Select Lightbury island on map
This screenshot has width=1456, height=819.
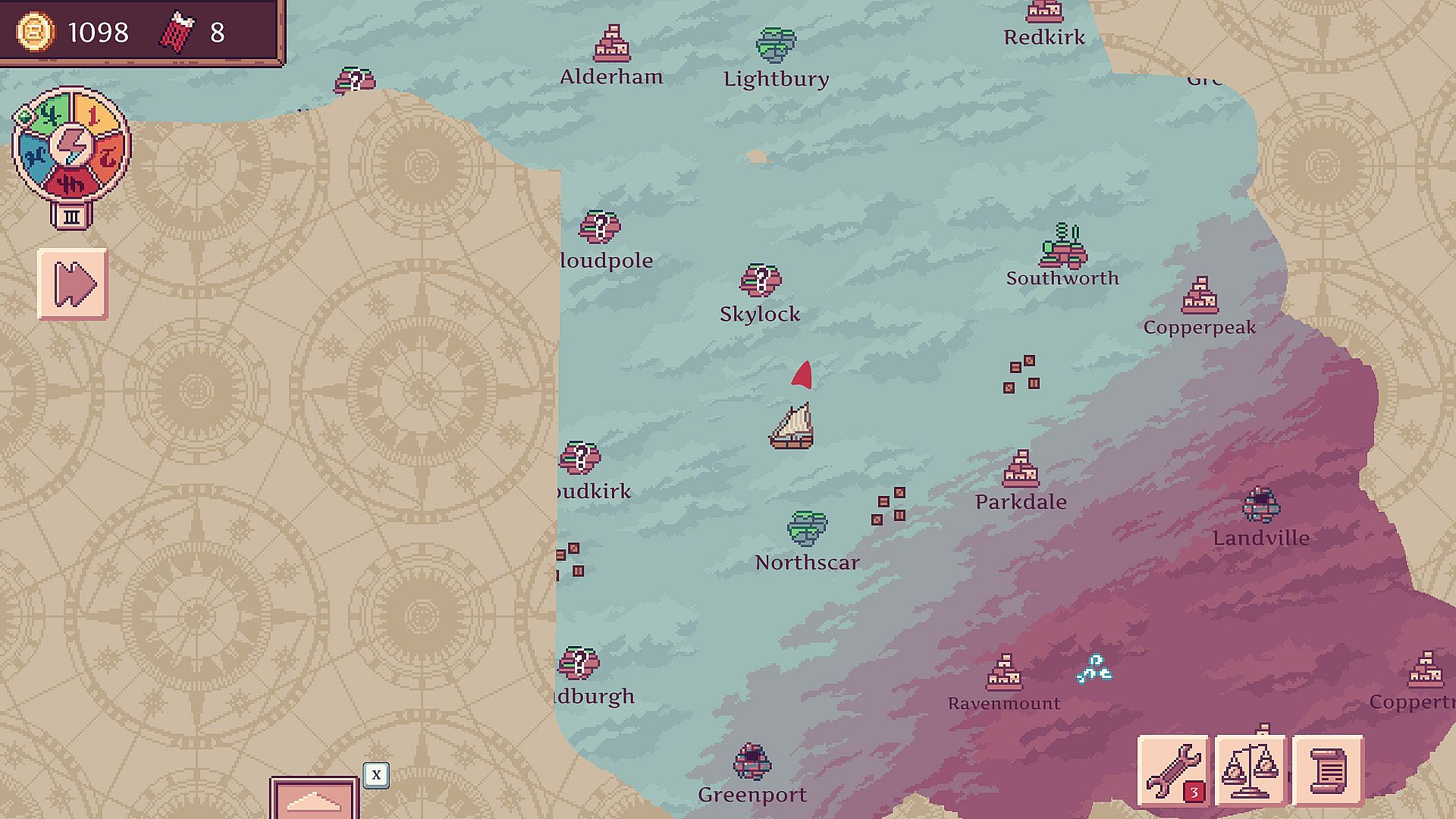776,45
